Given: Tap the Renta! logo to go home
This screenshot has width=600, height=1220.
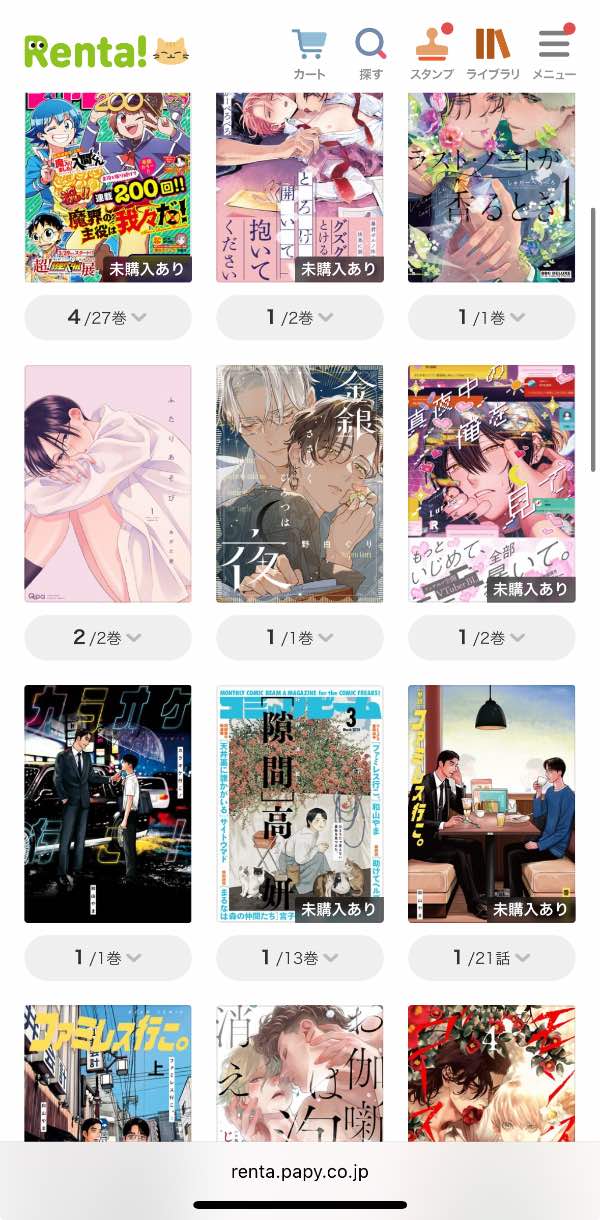Looking at the screenshot, I should (105, 51).
